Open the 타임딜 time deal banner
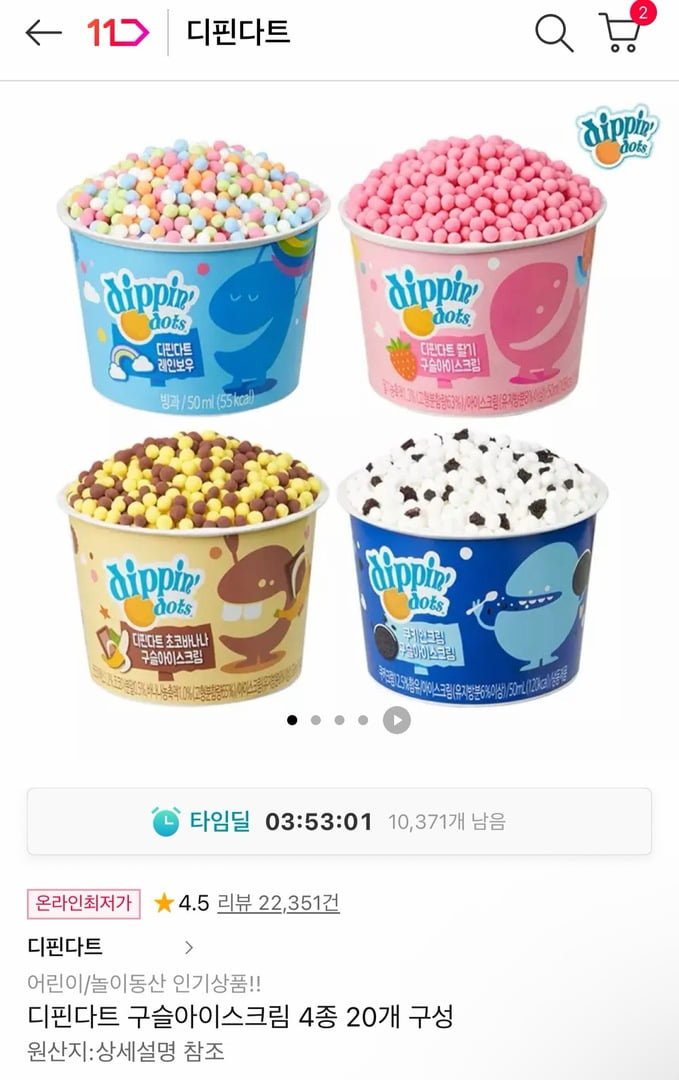 click(339, 821)
